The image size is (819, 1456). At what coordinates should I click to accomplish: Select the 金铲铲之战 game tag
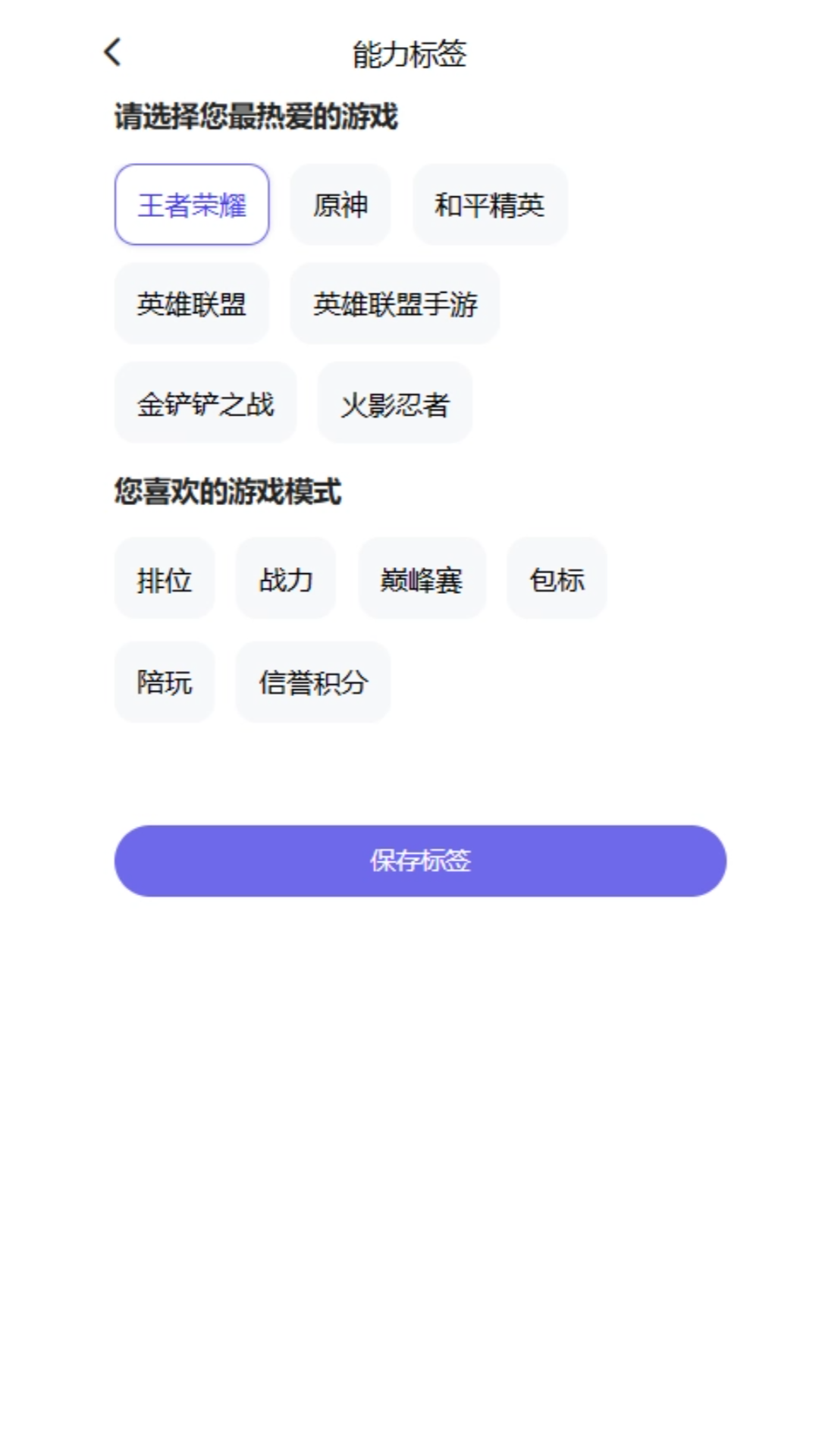click(x=206, y=403)
